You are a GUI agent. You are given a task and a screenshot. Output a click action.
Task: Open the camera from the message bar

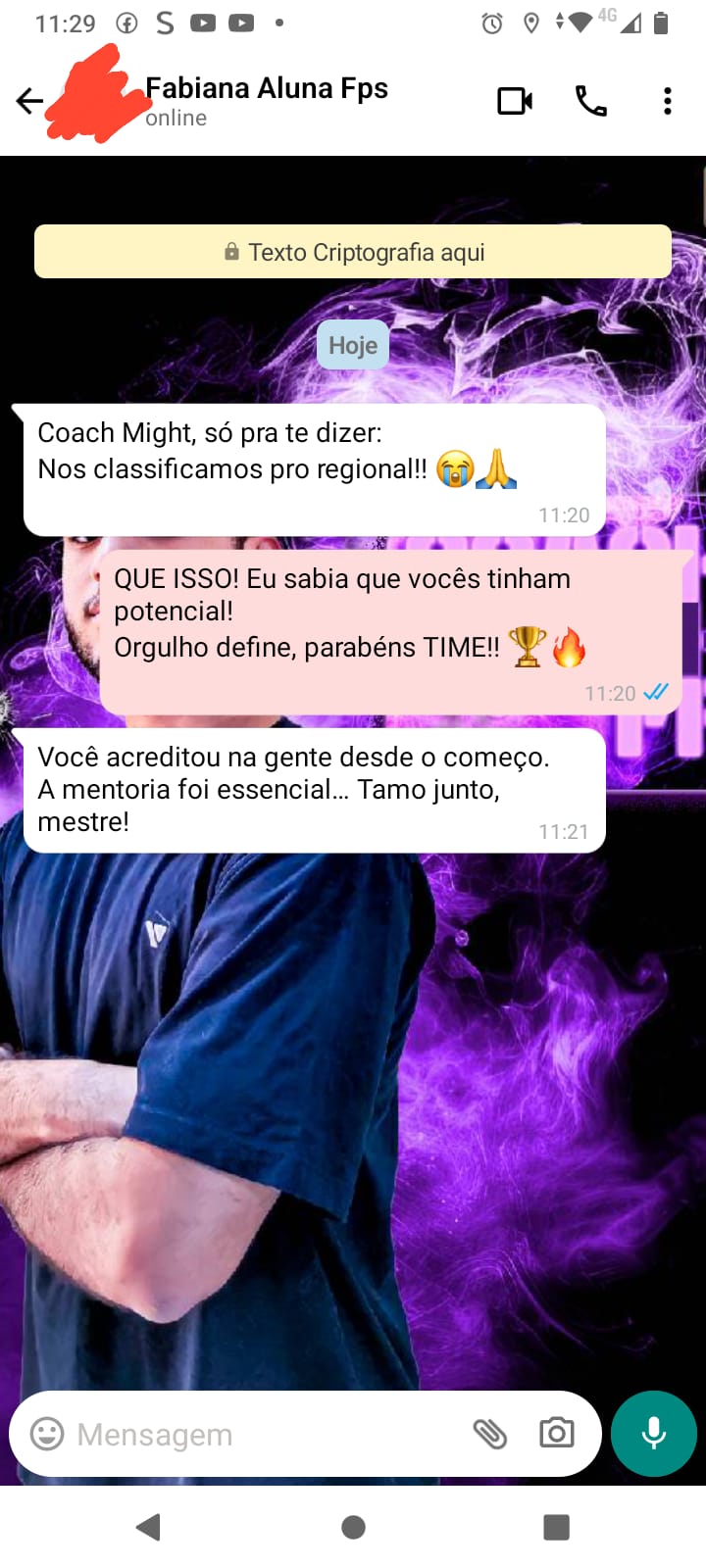tap(556, 1434)
